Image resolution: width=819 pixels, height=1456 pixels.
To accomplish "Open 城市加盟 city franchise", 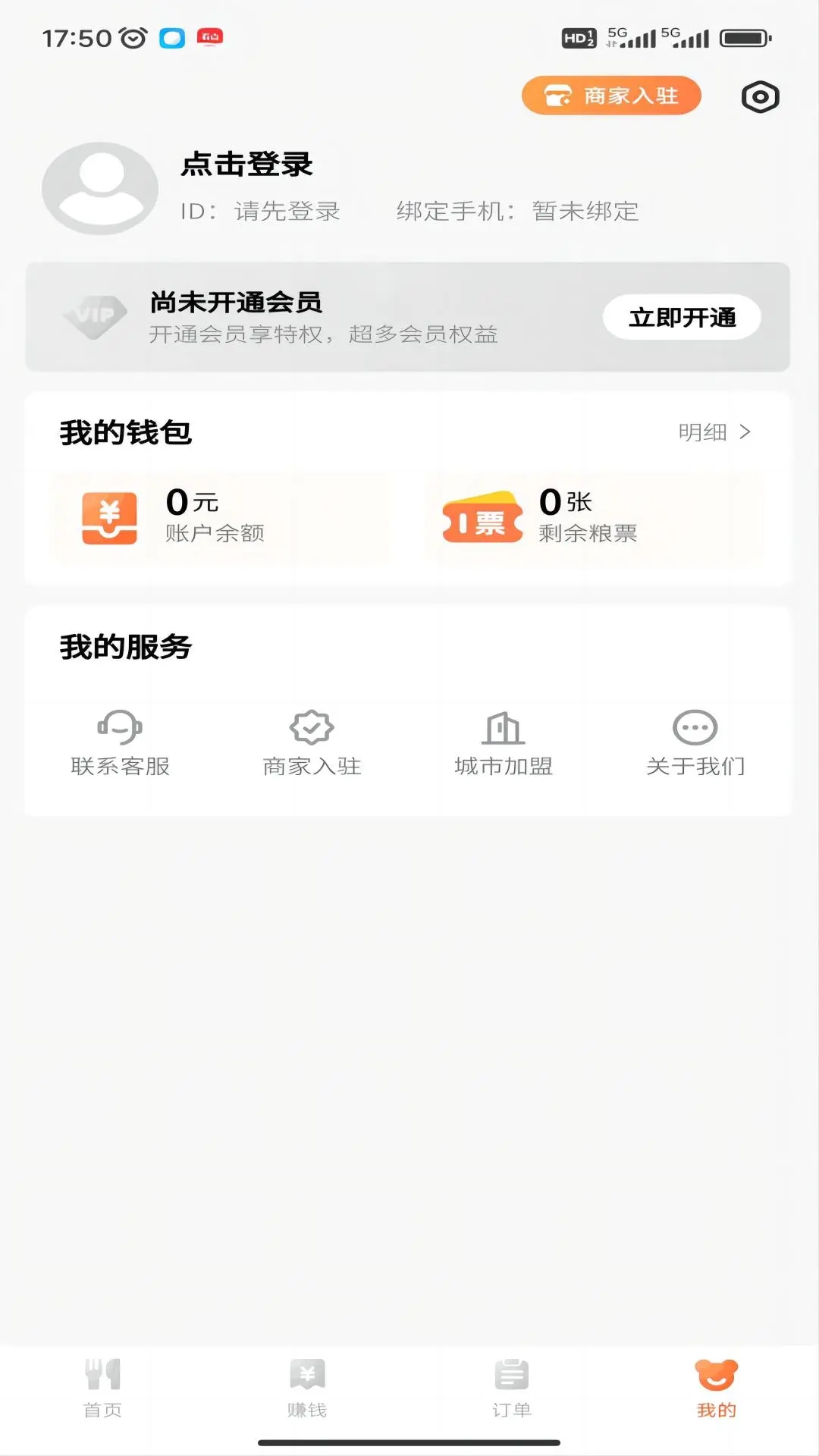I will (x=504, y=743).
